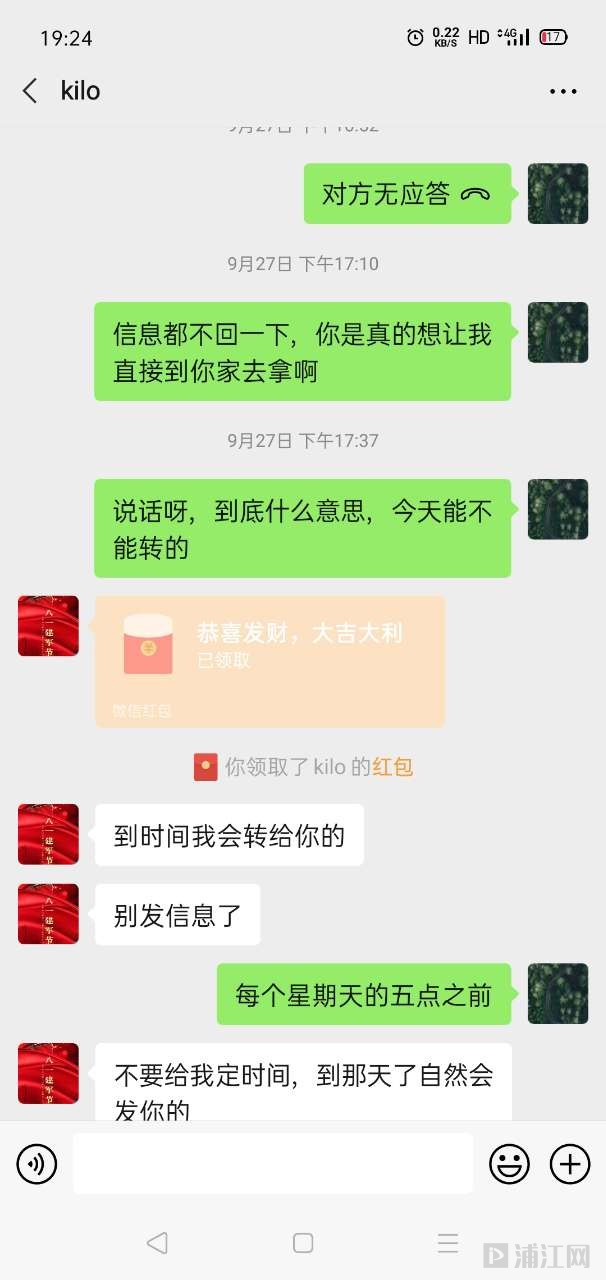
Task: Switch to voice message input
Action: (37, 1163)
